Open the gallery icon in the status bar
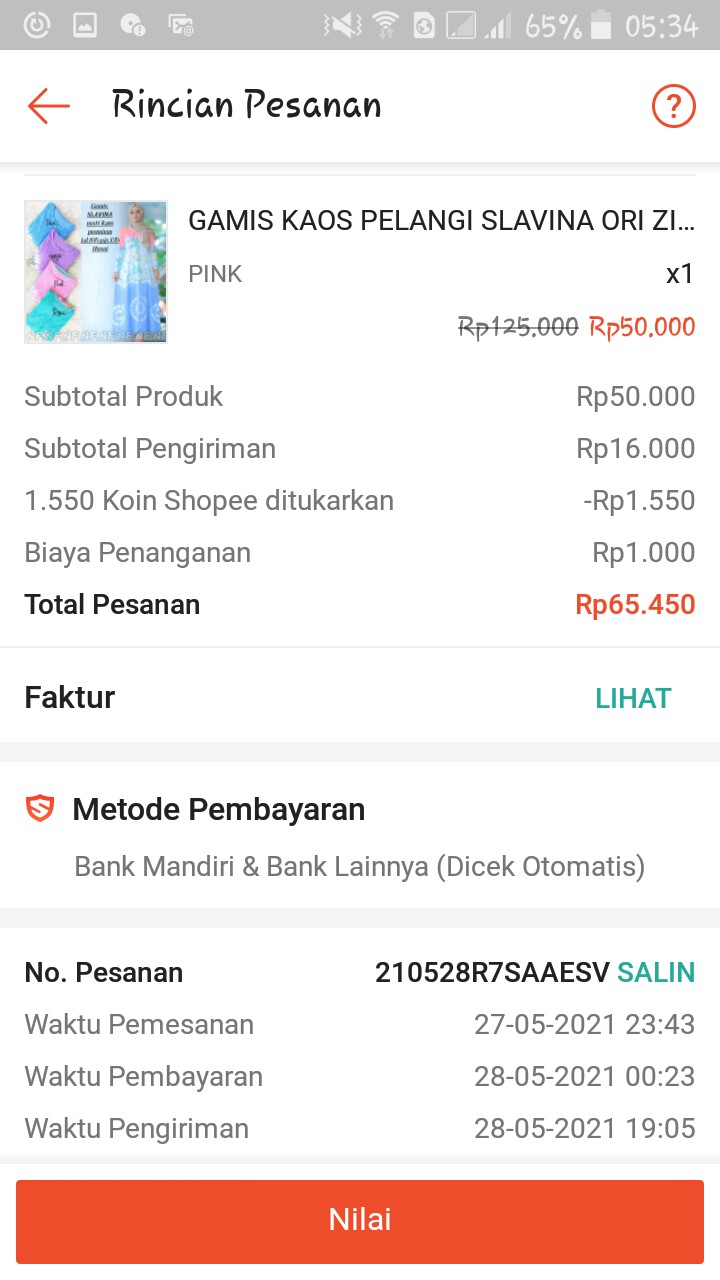 click(x=84, y=25)
